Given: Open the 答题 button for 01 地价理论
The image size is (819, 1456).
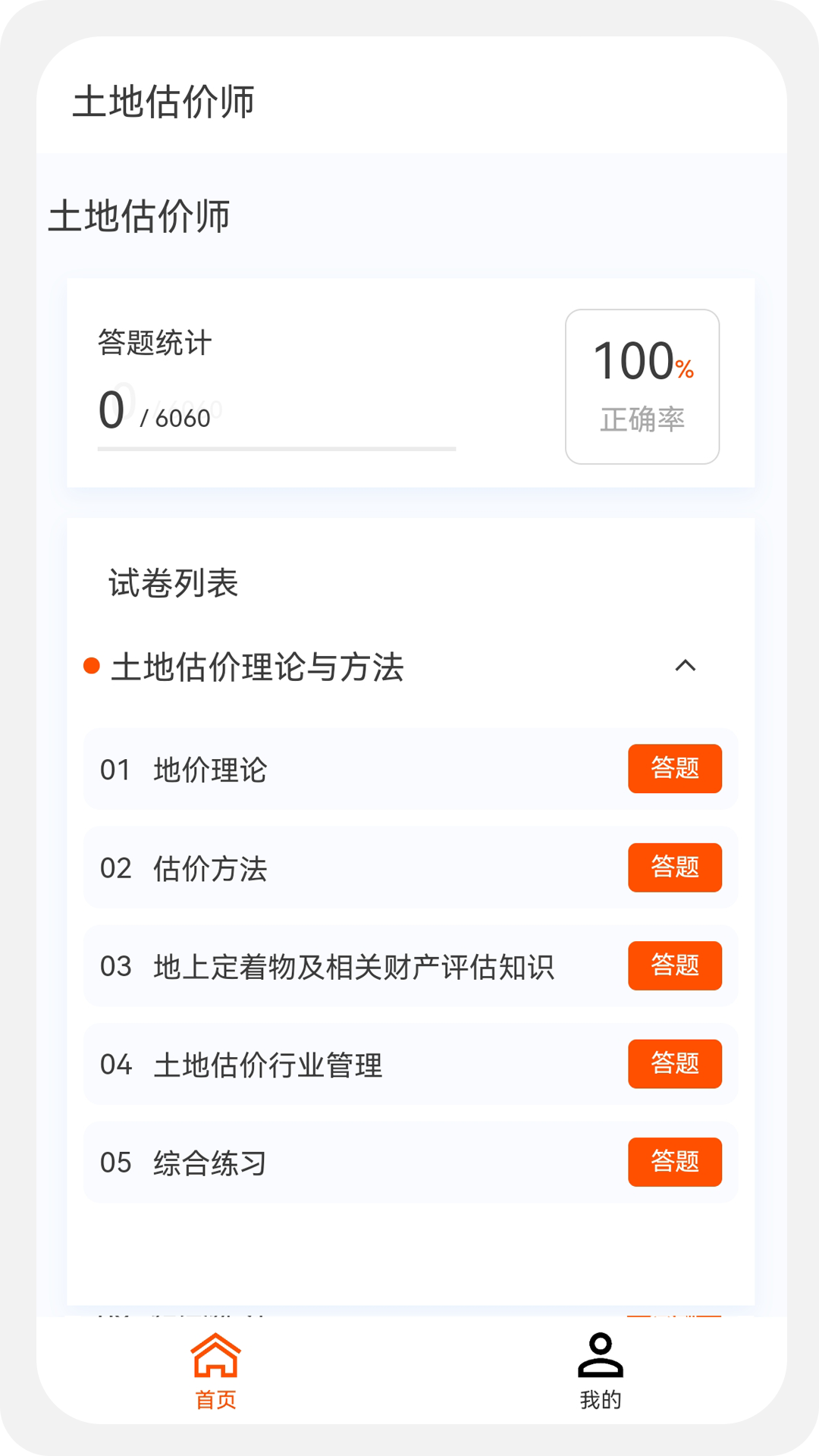Looking at the screenshot, I should pos(675,769).
